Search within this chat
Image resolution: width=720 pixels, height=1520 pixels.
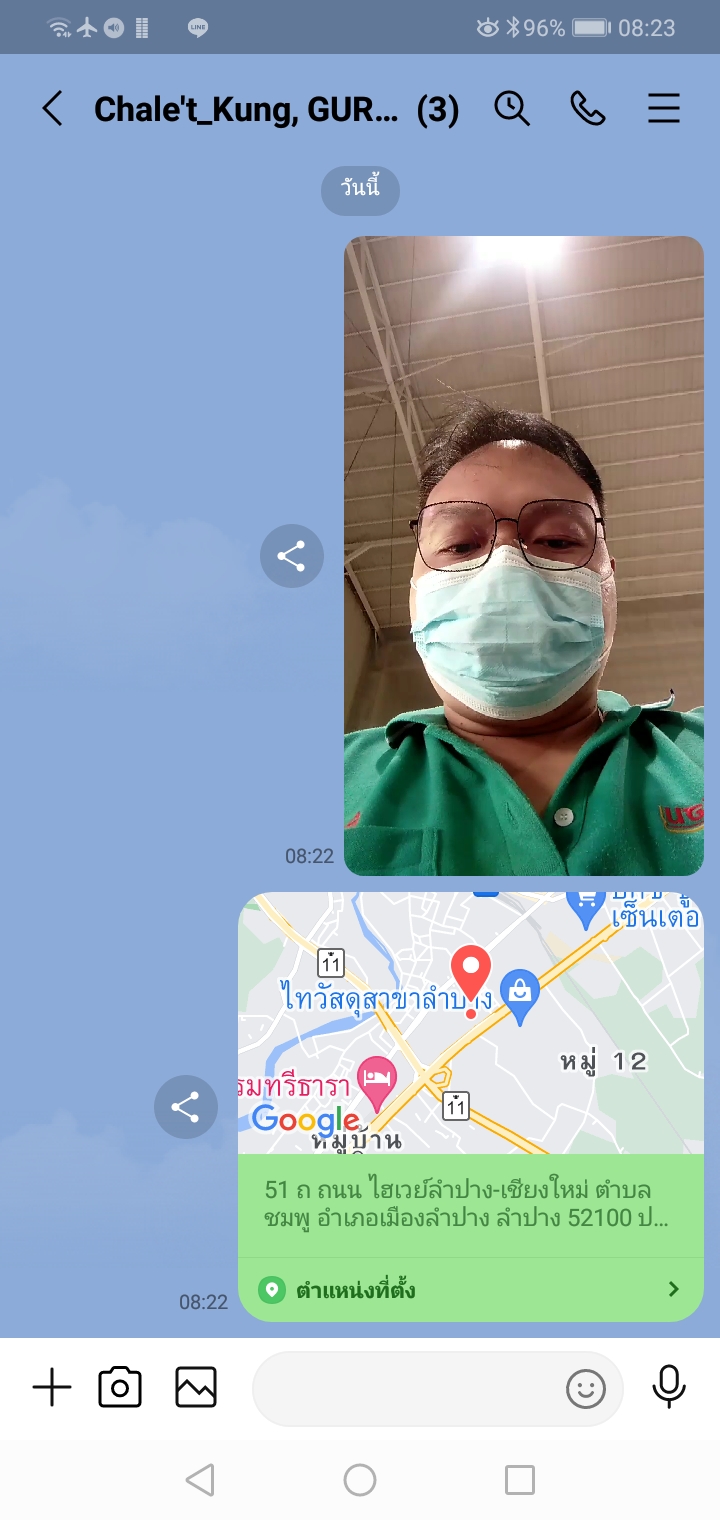[x=512, y=108]
